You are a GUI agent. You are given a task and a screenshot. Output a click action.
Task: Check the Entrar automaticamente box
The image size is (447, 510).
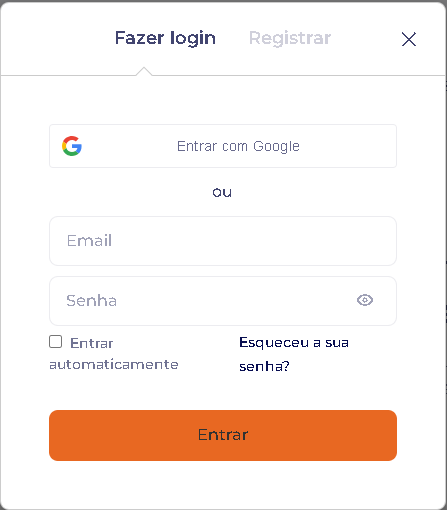click(55, 342)
